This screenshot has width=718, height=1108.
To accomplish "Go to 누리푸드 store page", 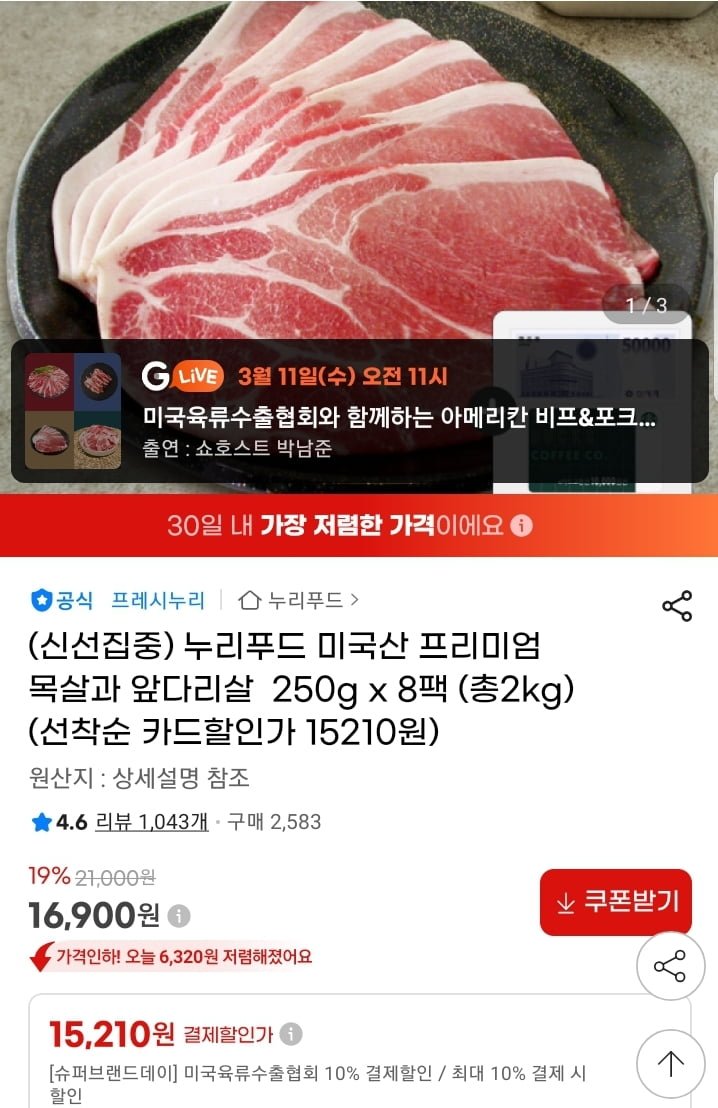I will coord(298,600).
